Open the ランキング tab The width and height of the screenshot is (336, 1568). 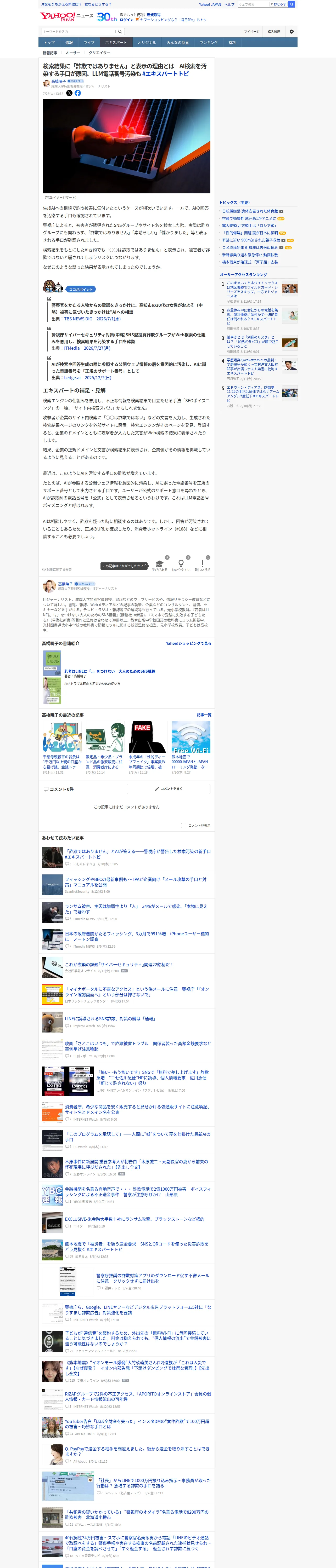(x=209, y=43)
